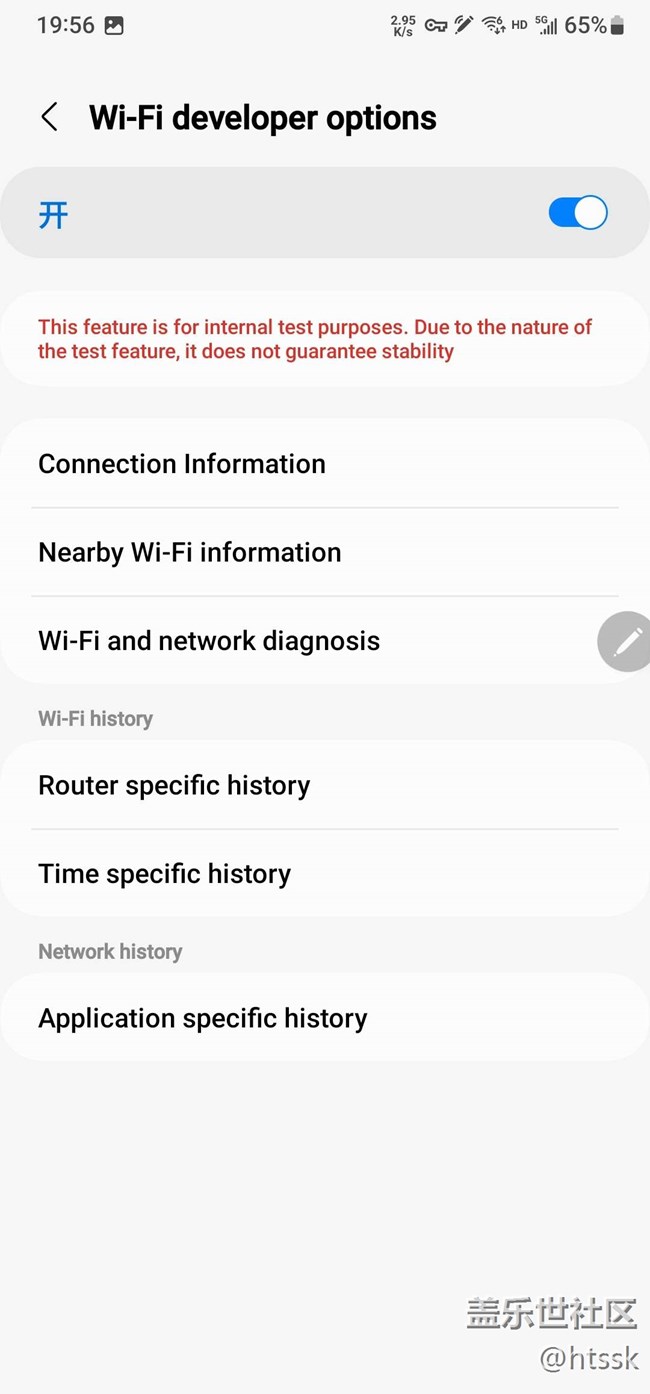650x1394 pixels.
Task: Open Nearby Wi-Fi information
Action: point(190,552)
